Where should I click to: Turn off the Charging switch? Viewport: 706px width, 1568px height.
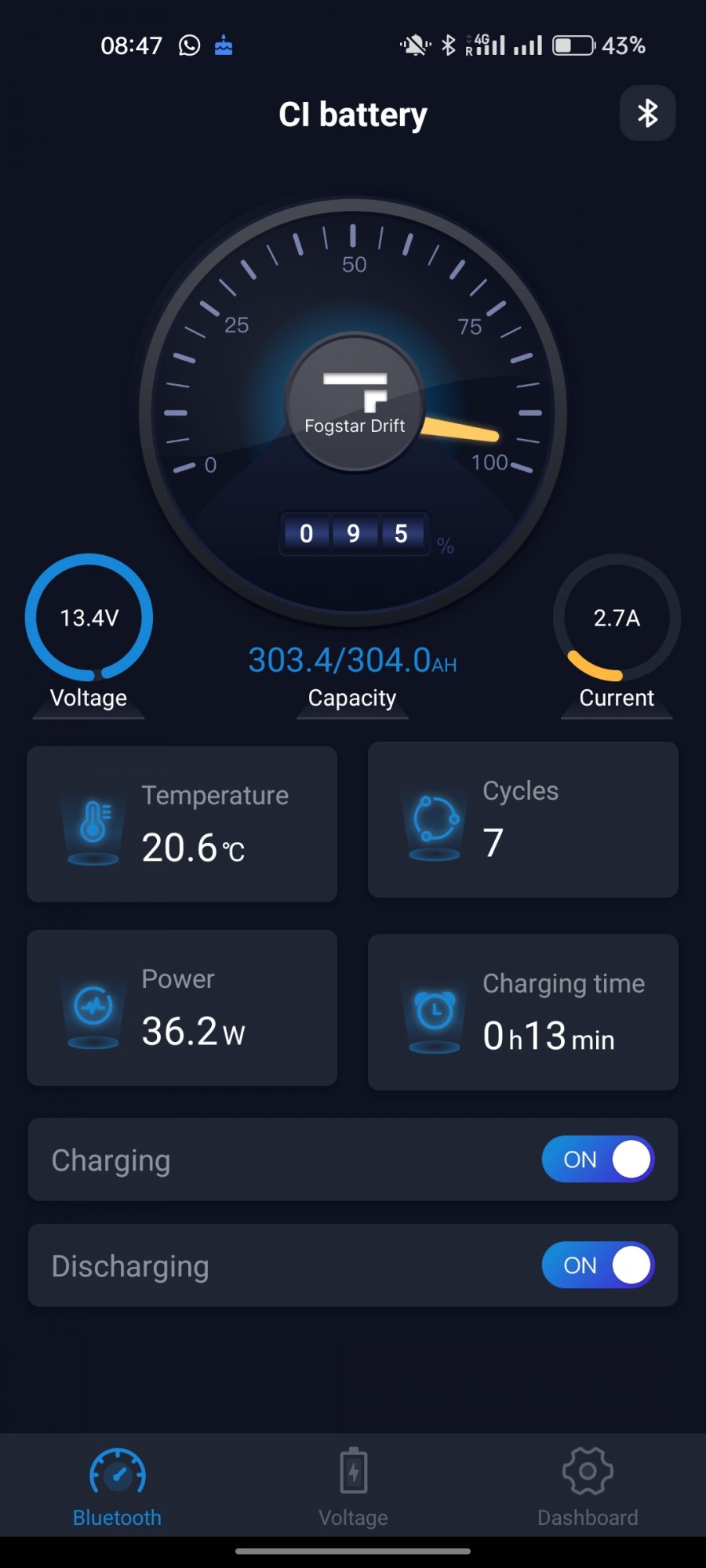[598, 1160]
